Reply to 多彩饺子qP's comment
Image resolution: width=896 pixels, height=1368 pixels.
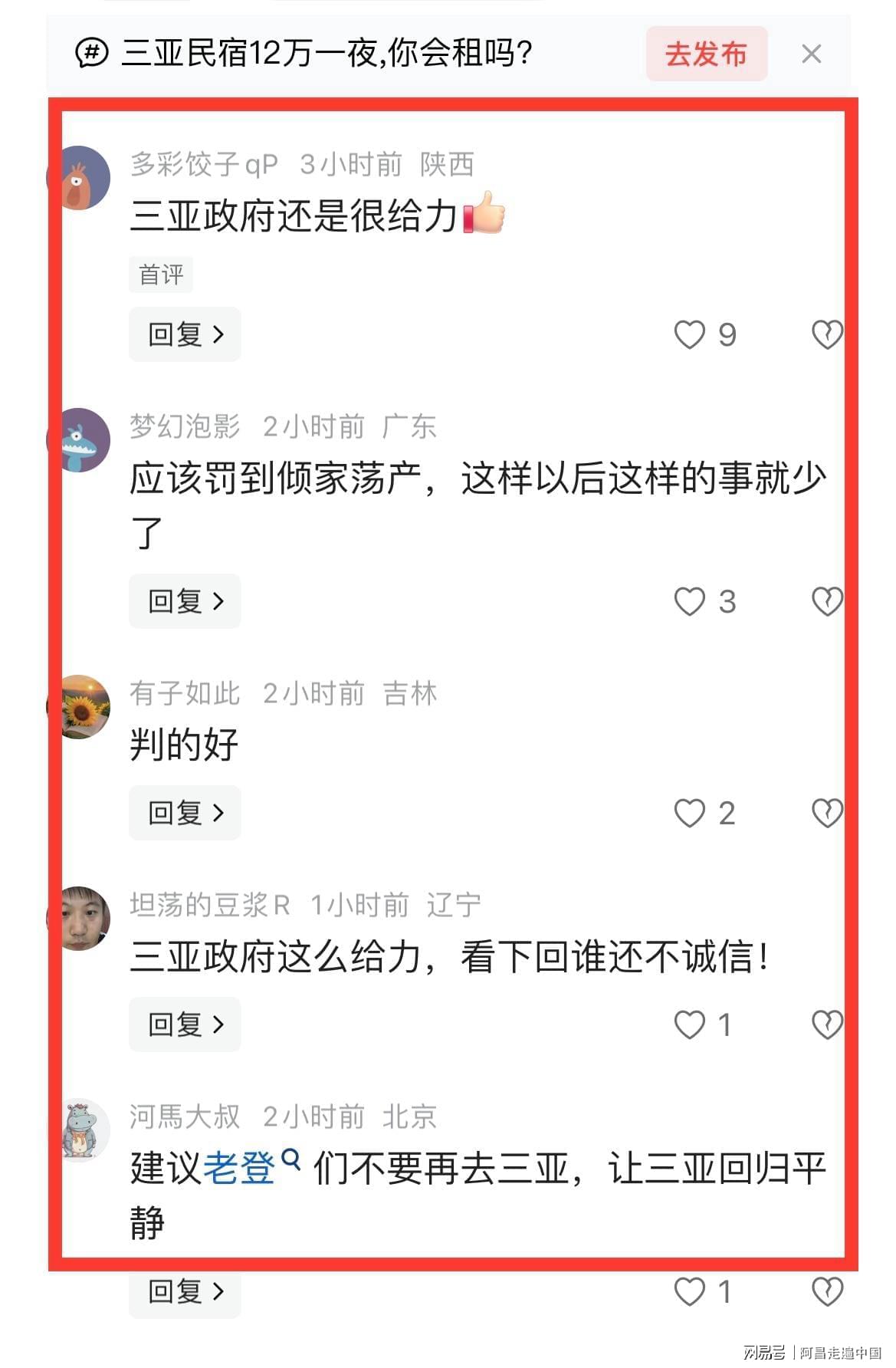coord(185,334)
